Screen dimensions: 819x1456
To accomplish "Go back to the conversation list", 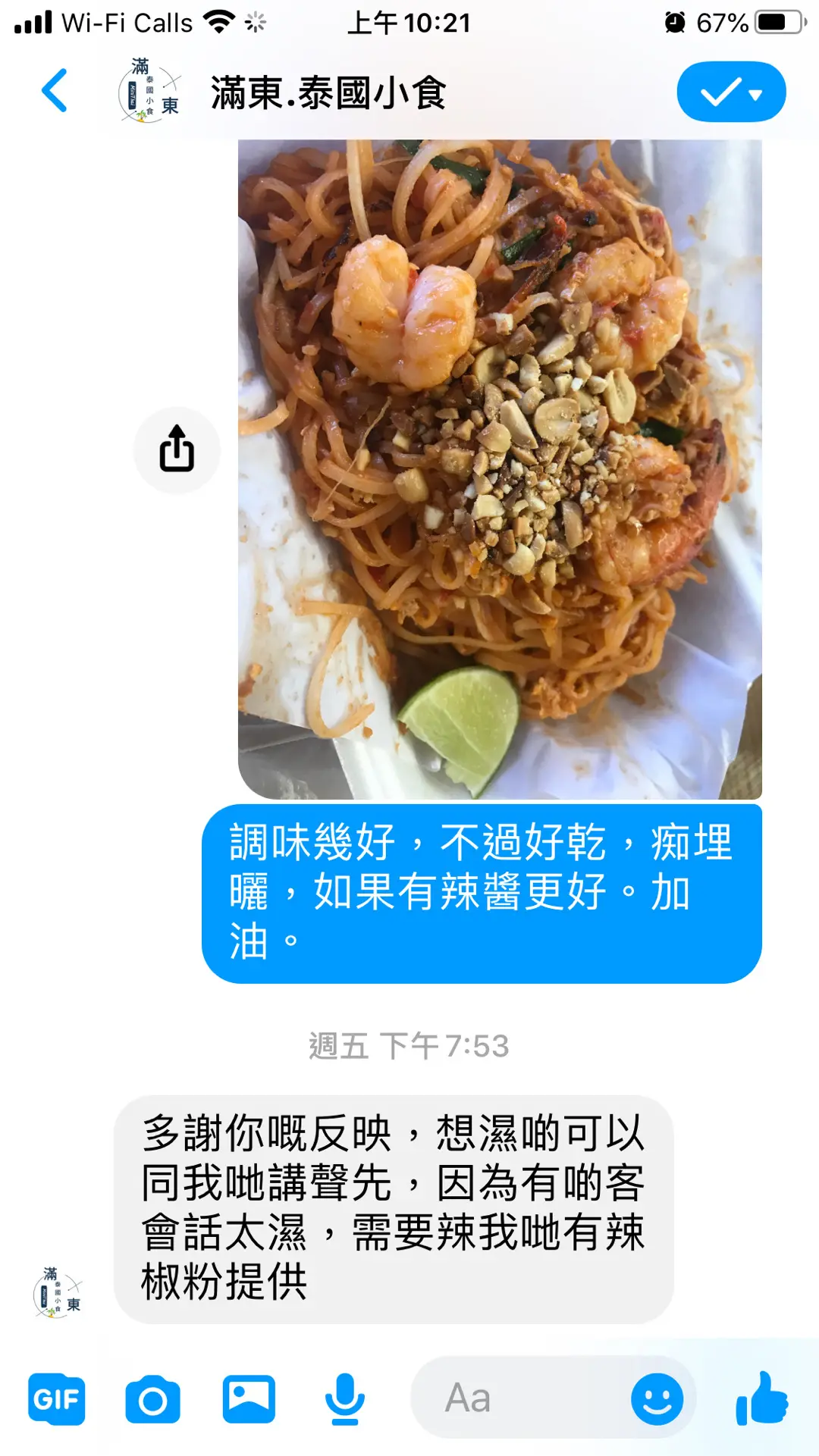I will tap(55, 91).
